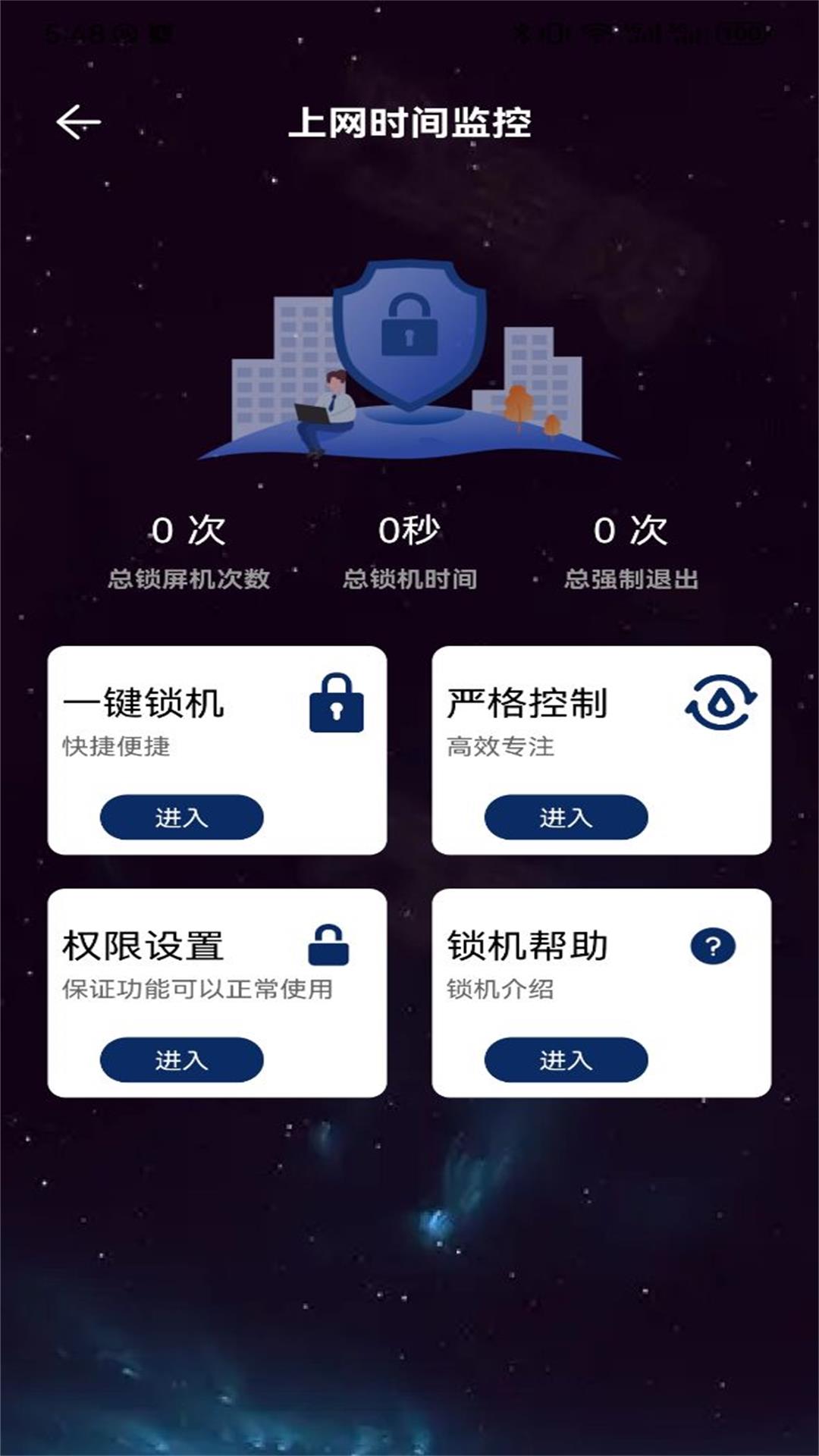
Task: Enter the 严格控制 mode via 进入
Action: pyautogui.click(x=566, y=817)
